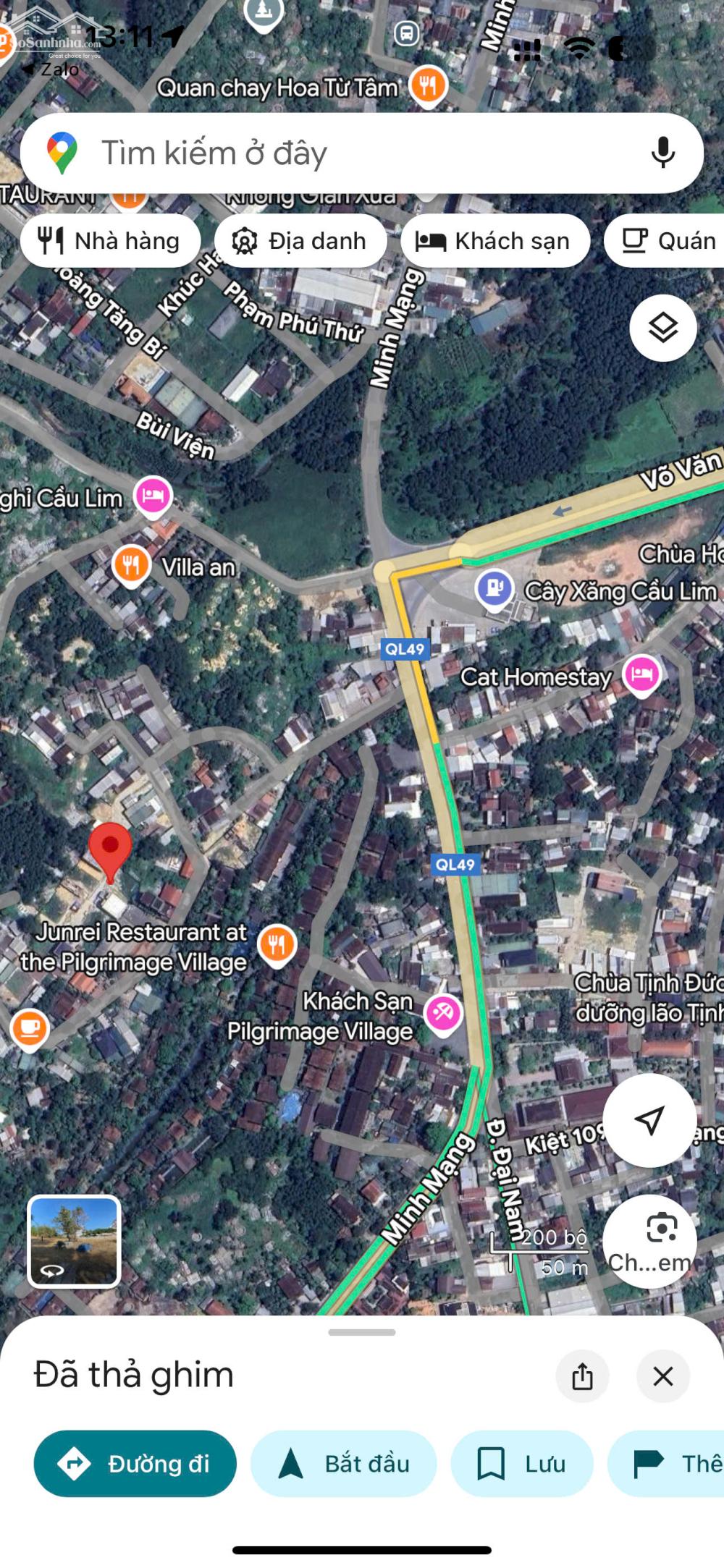The height and width of the screenshot is (1568, 724).
Task: Open the Villa an restaurant marker
Action: click(x=131, y=565)
